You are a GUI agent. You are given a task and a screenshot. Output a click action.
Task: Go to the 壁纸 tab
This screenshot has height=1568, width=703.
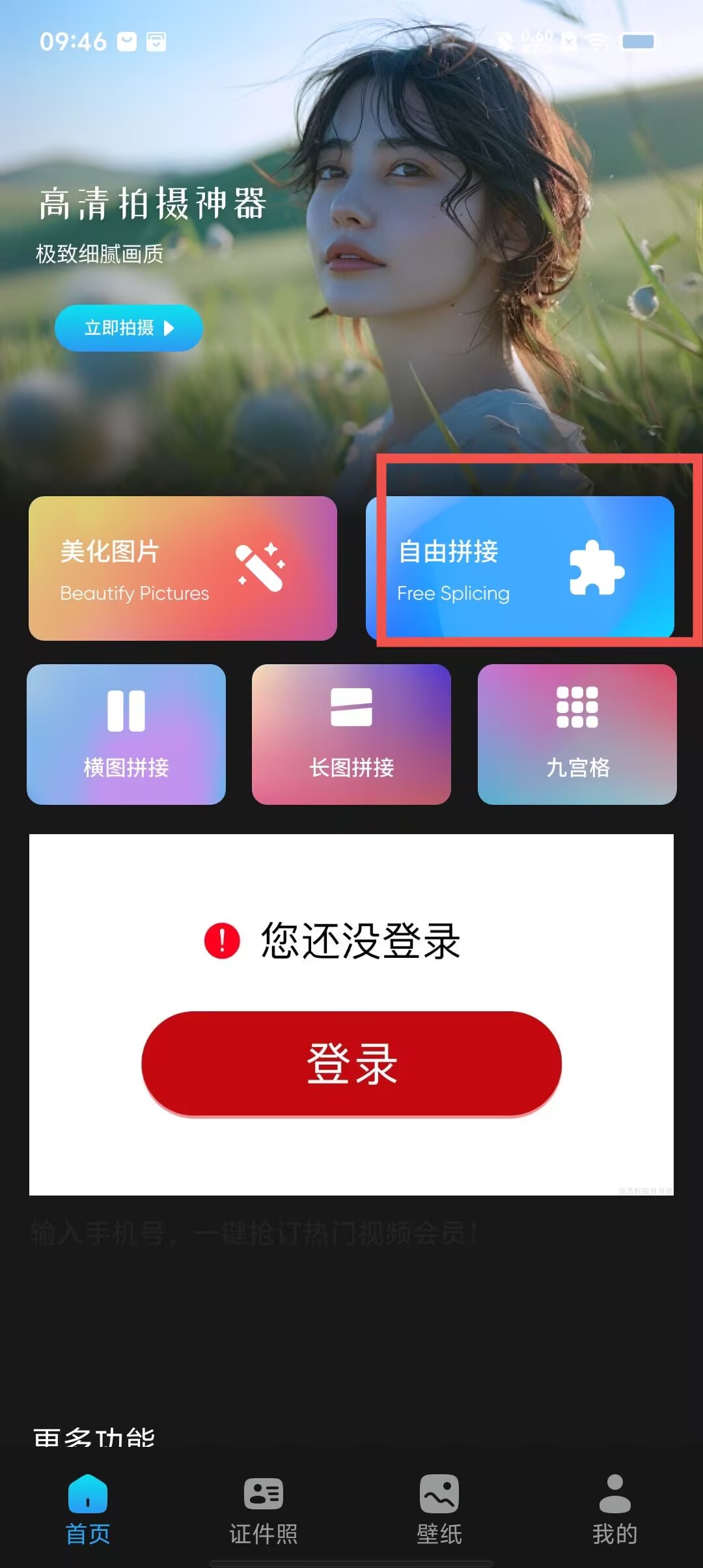(439, 1511)
